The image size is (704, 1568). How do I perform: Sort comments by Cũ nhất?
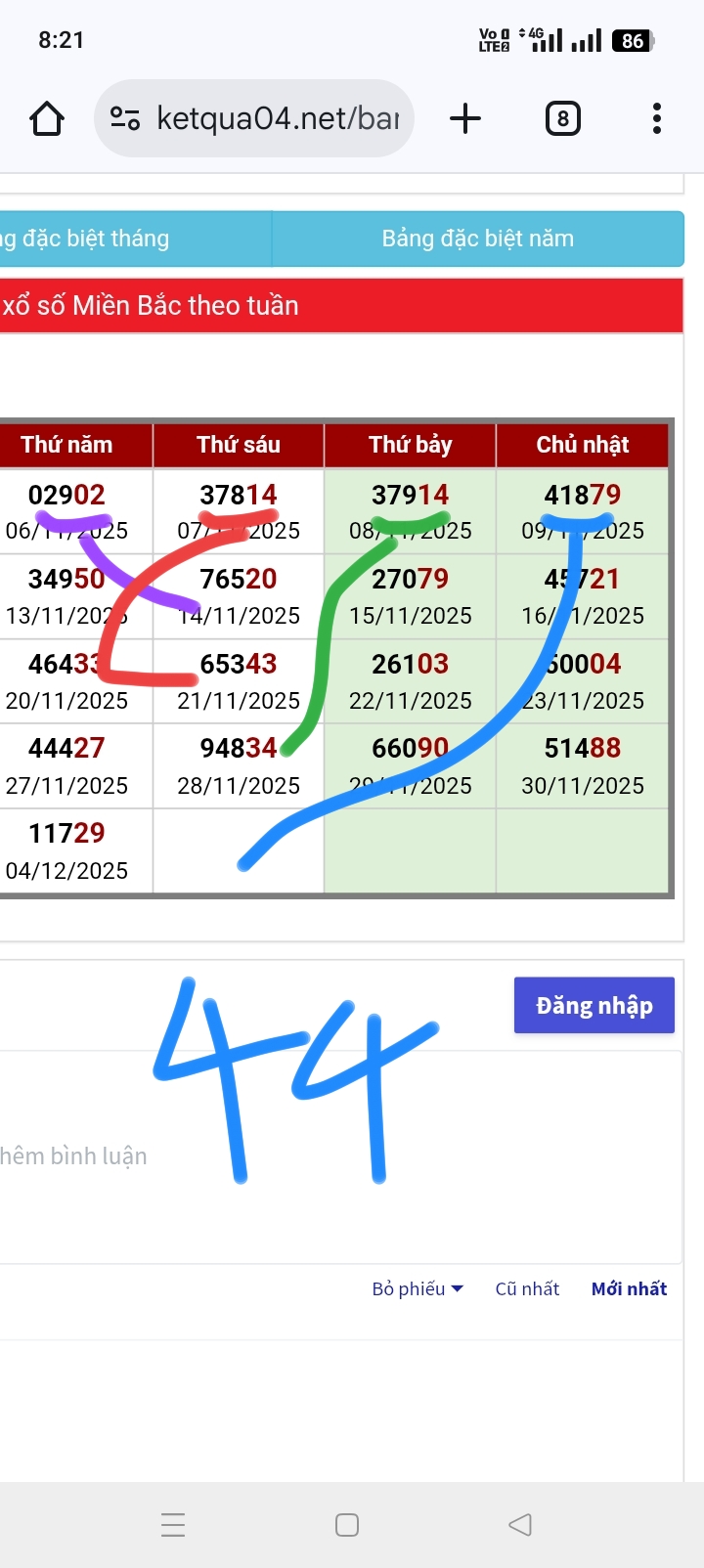click(527, 1288)
